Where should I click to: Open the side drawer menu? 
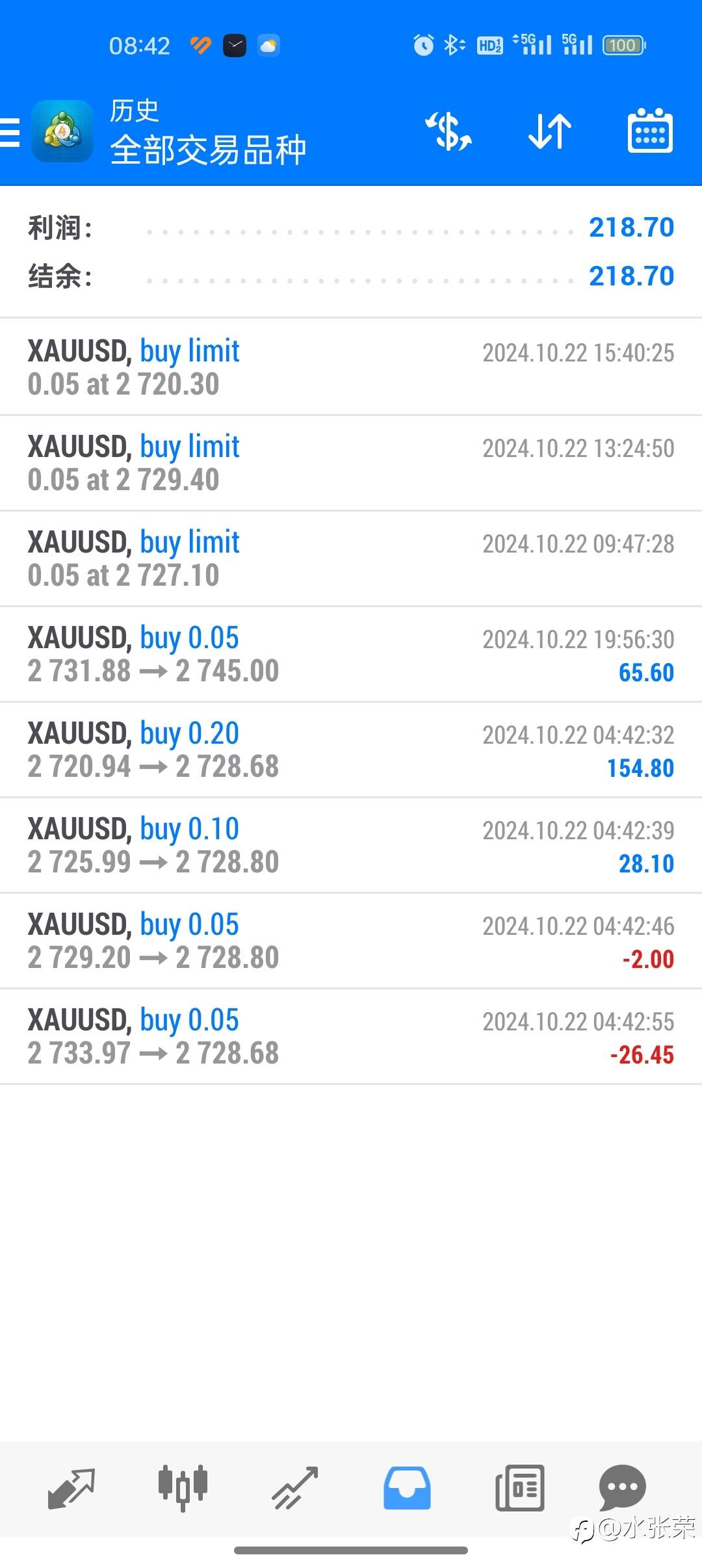[10, 133]
